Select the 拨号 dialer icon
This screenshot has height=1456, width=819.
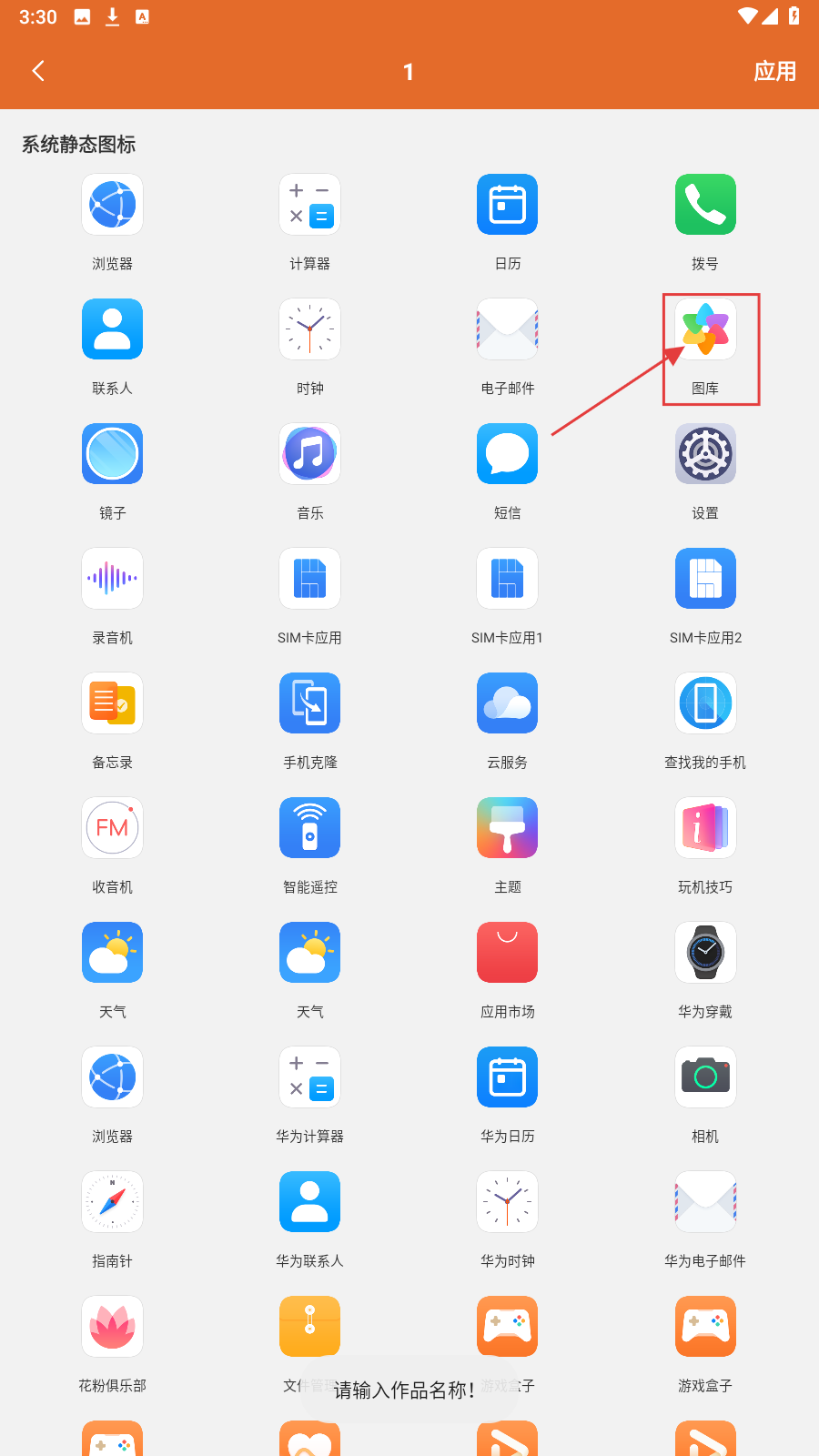pos(705,205)
